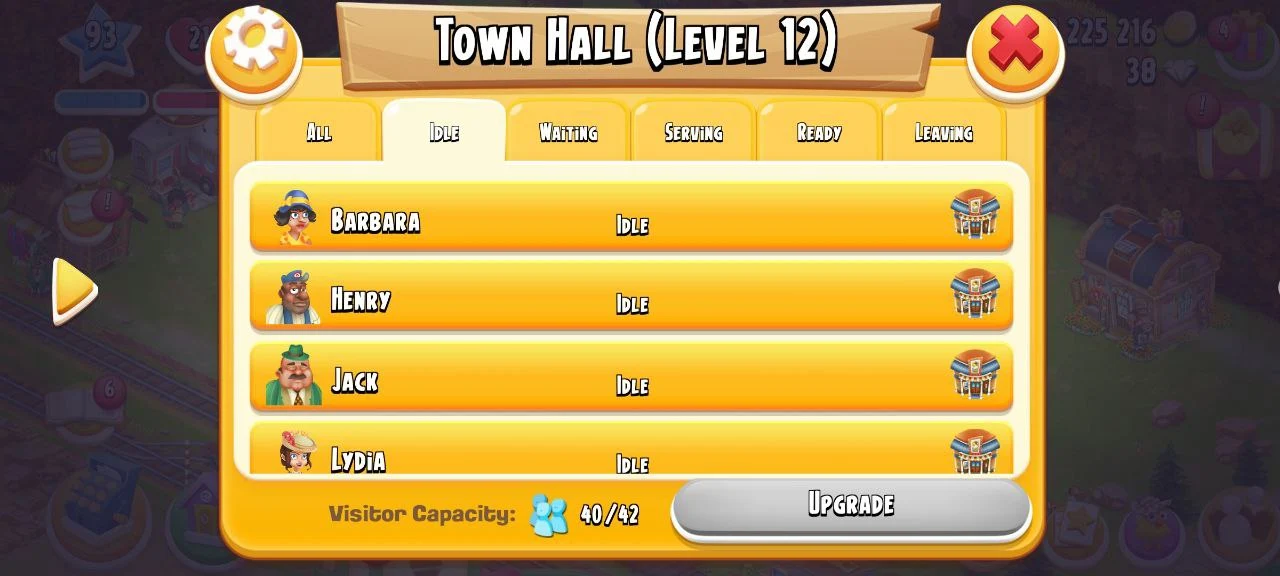1280x576 pixels.
Task: Tap the building icon on Barbara's row
Action: tap(974, 214)
